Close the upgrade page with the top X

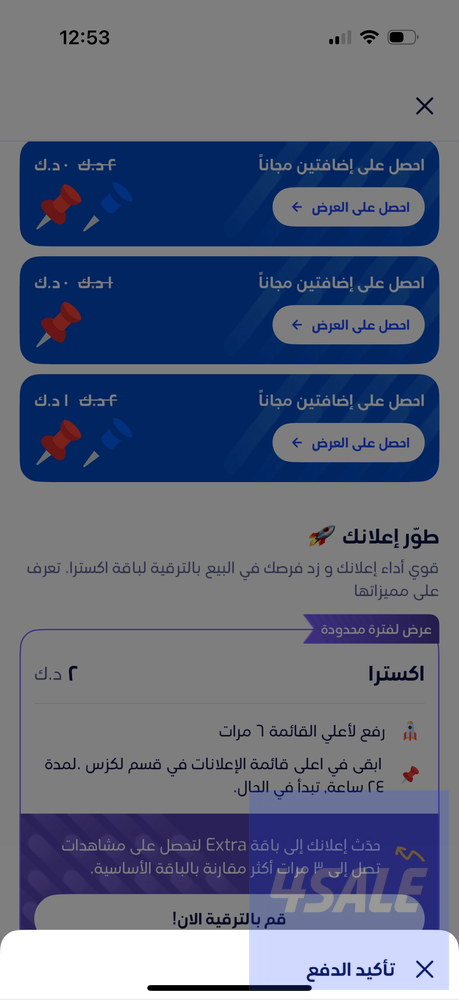(425, 106)
